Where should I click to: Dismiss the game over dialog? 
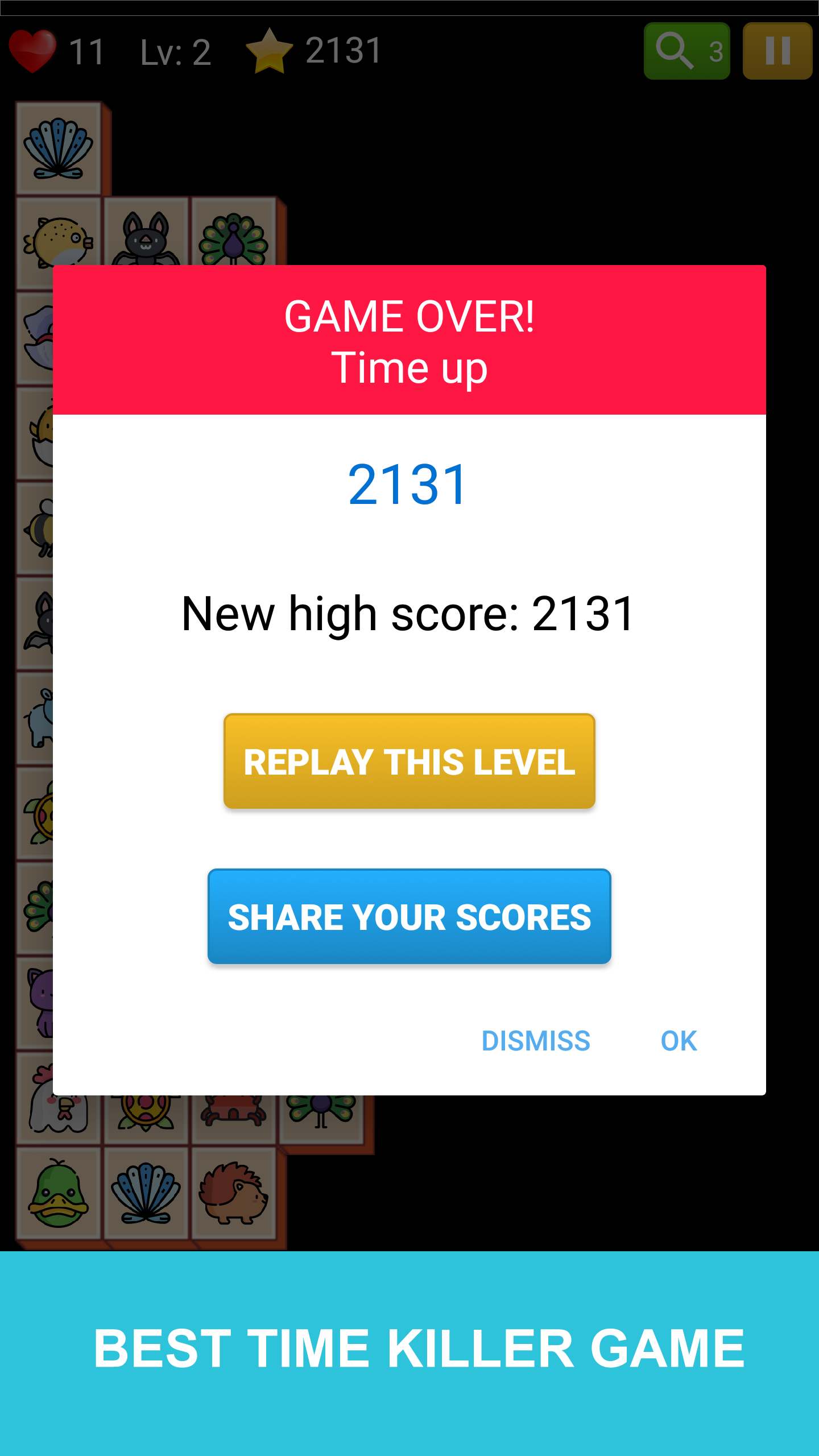click(x=535, y=1041)
